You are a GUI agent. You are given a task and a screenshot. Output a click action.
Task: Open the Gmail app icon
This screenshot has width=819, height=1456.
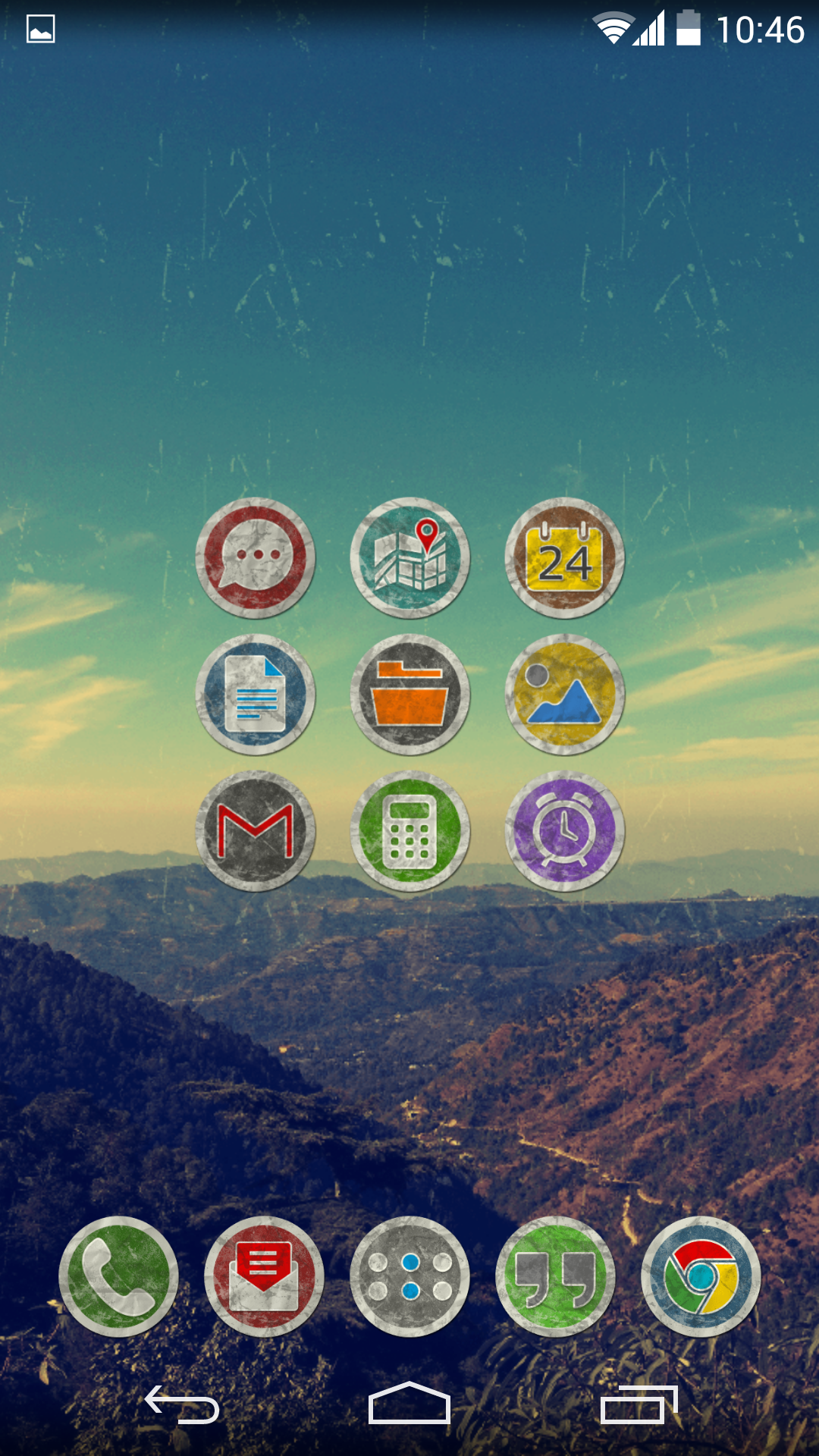(256, 830)
